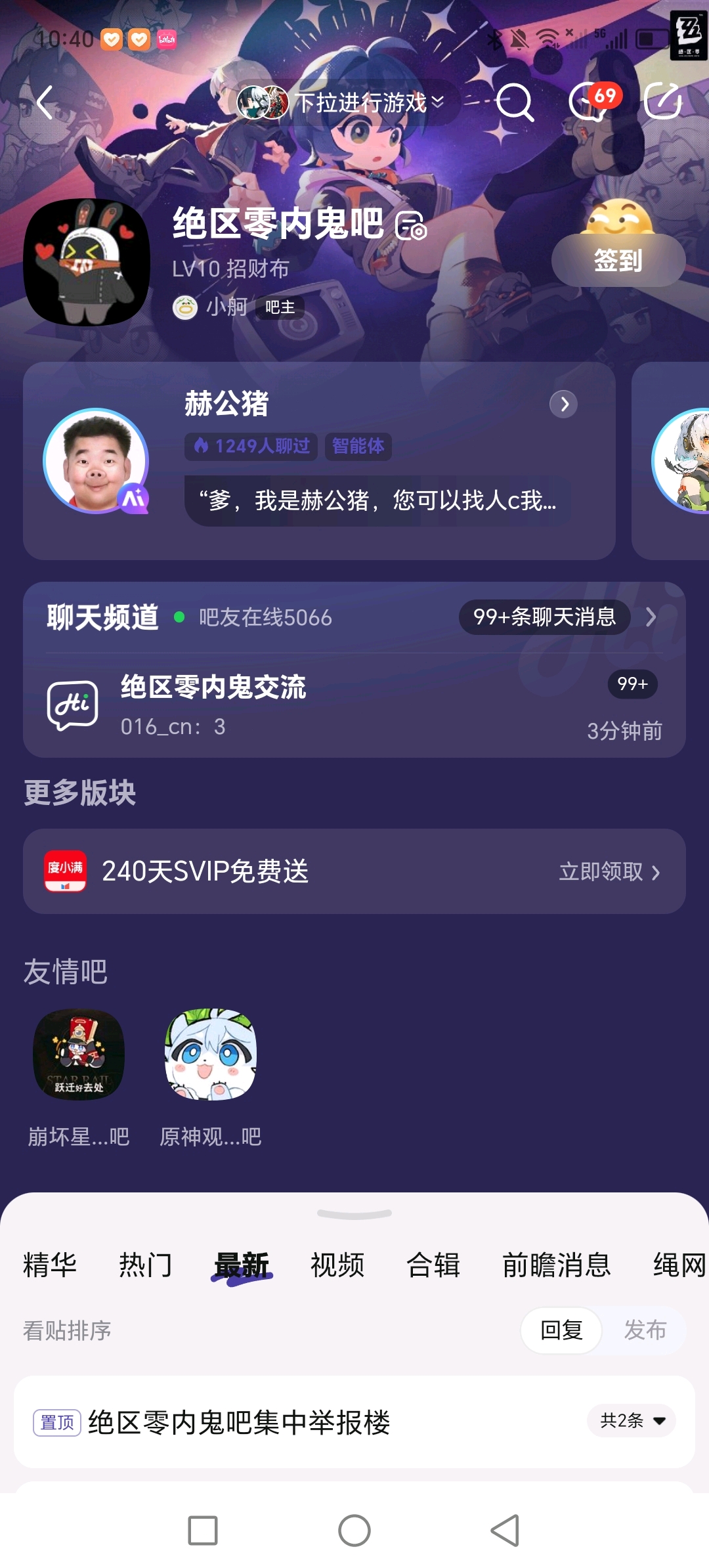Open 聊天频道 via the 99+条聊天消息 pill
The height and width of the screenshot is (1568, 709).
544,617
